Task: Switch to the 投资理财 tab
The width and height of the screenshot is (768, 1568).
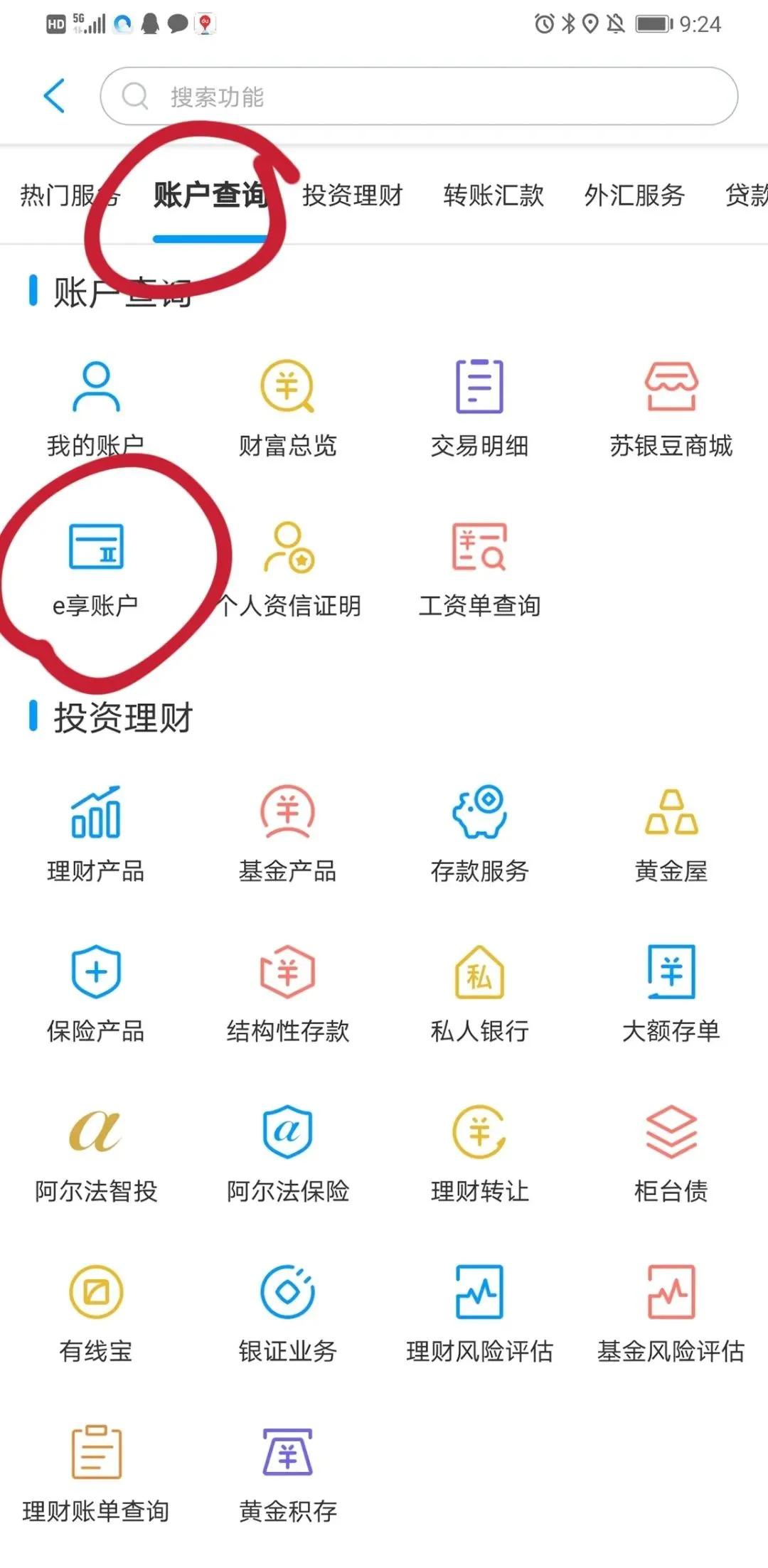Action: point(353,197)
